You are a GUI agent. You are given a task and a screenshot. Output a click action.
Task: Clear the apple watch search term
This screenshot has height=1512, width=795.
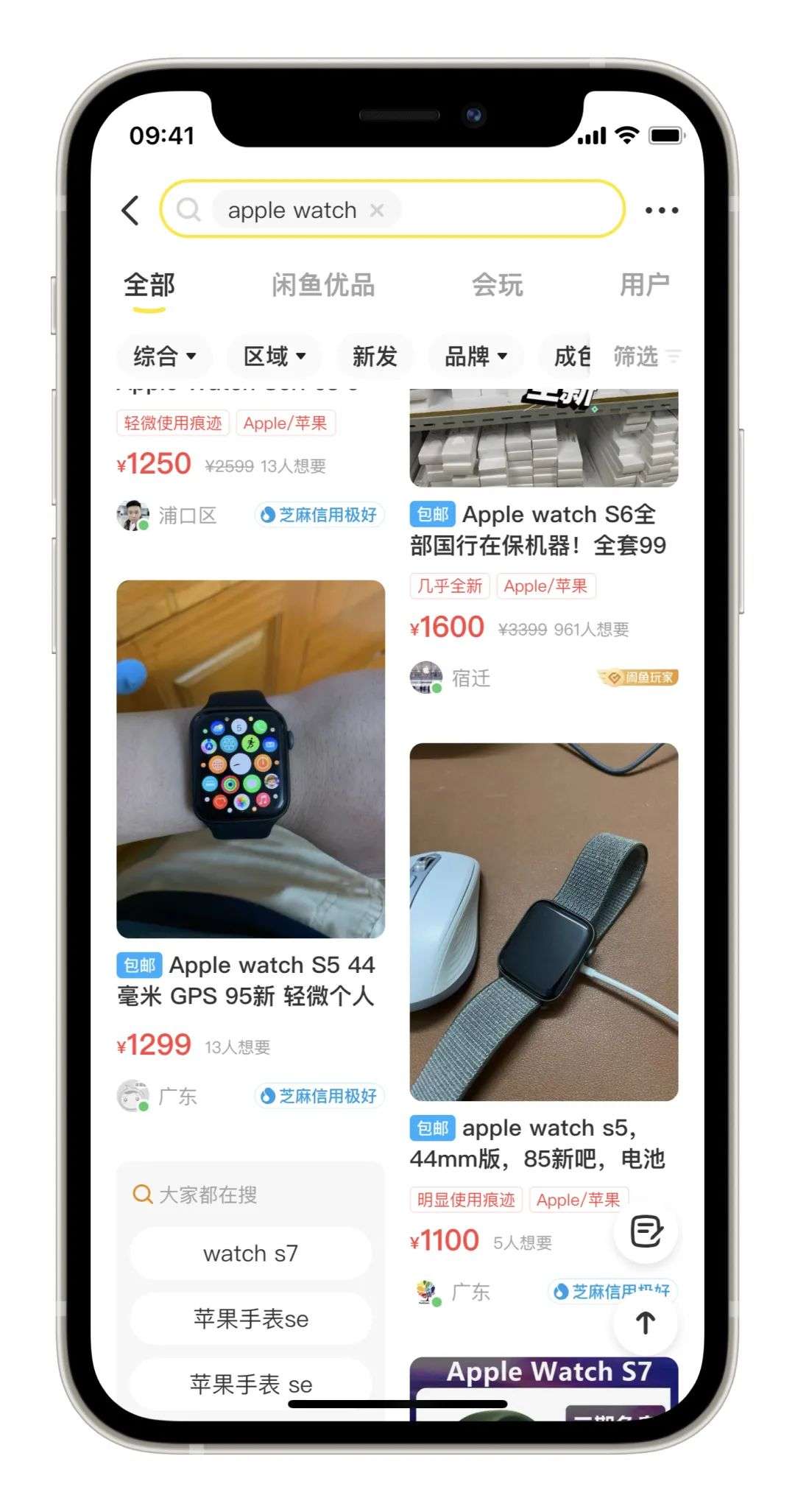tap(377, 211)
